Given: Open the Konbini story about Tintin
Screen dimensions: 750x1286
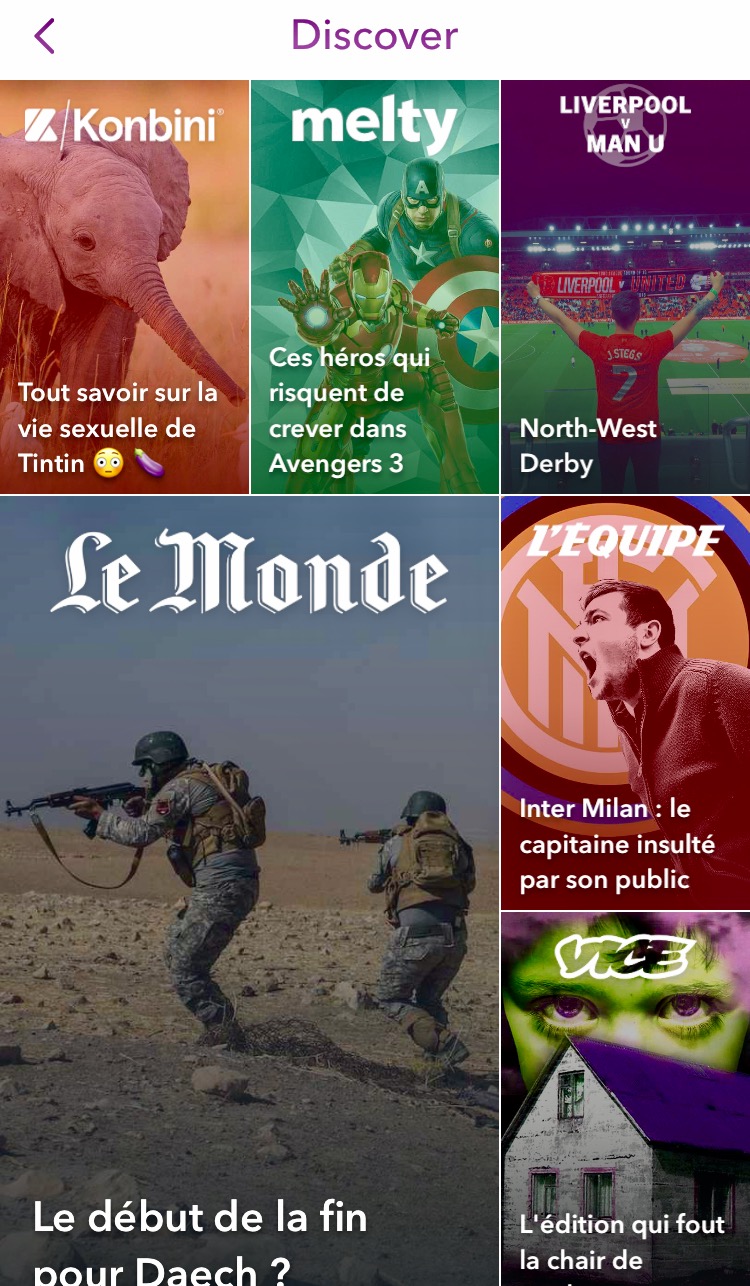Looking at the screenshot, I should [124, 288].
